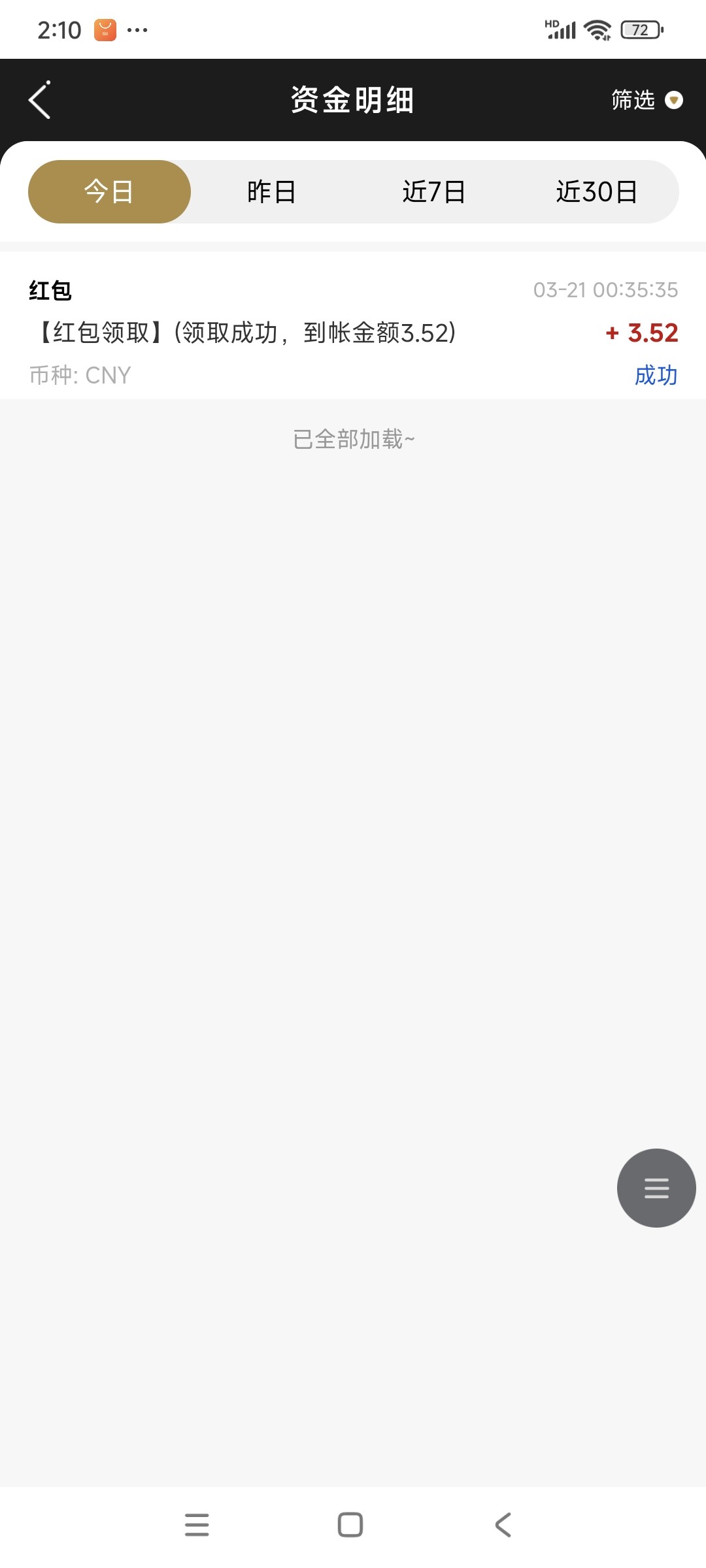This screenshot has width=706, height=1568.
Task: Tap the system home button
Action: 350,1525
